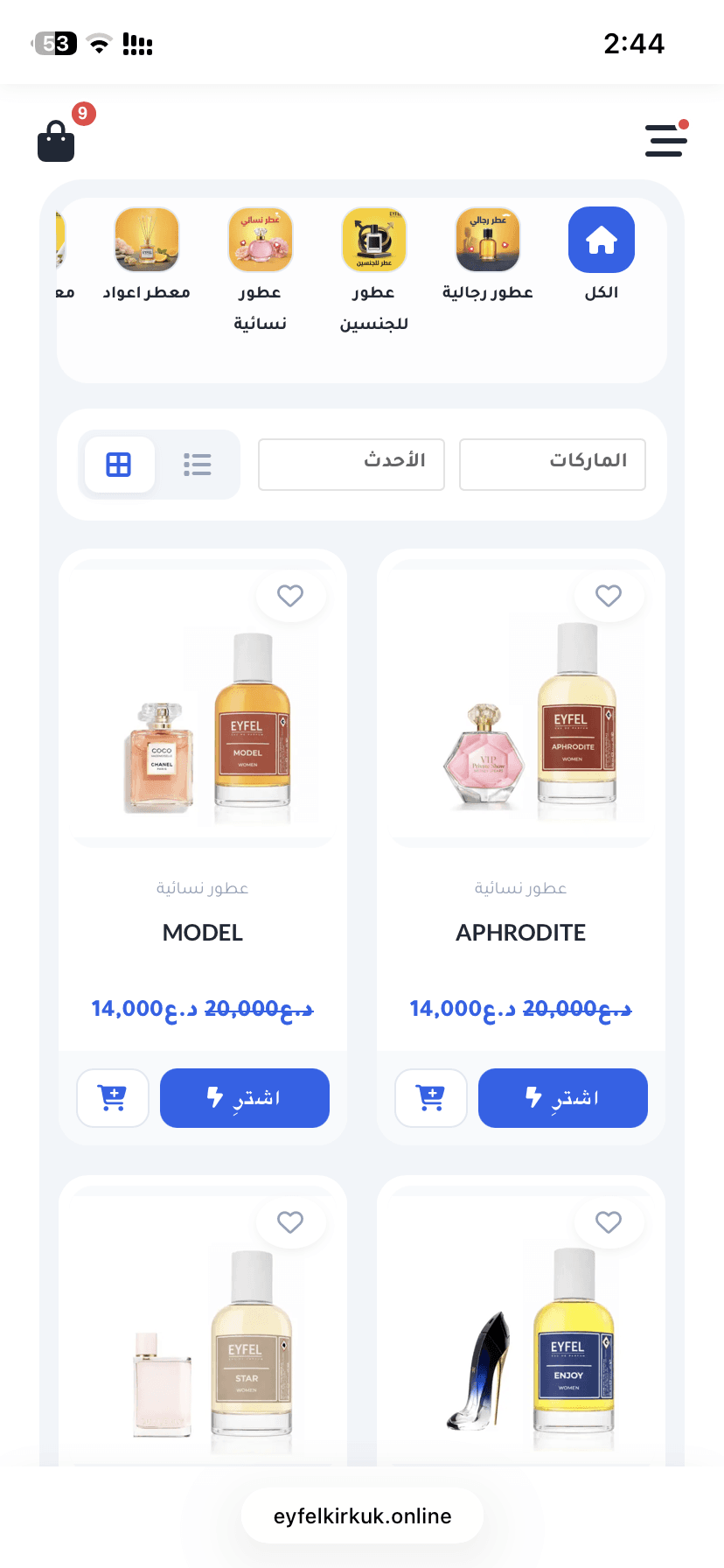Add MODEL perfume to wishlist heart
This screenshot has width=724, height=1568.
(x=290, y=596)
